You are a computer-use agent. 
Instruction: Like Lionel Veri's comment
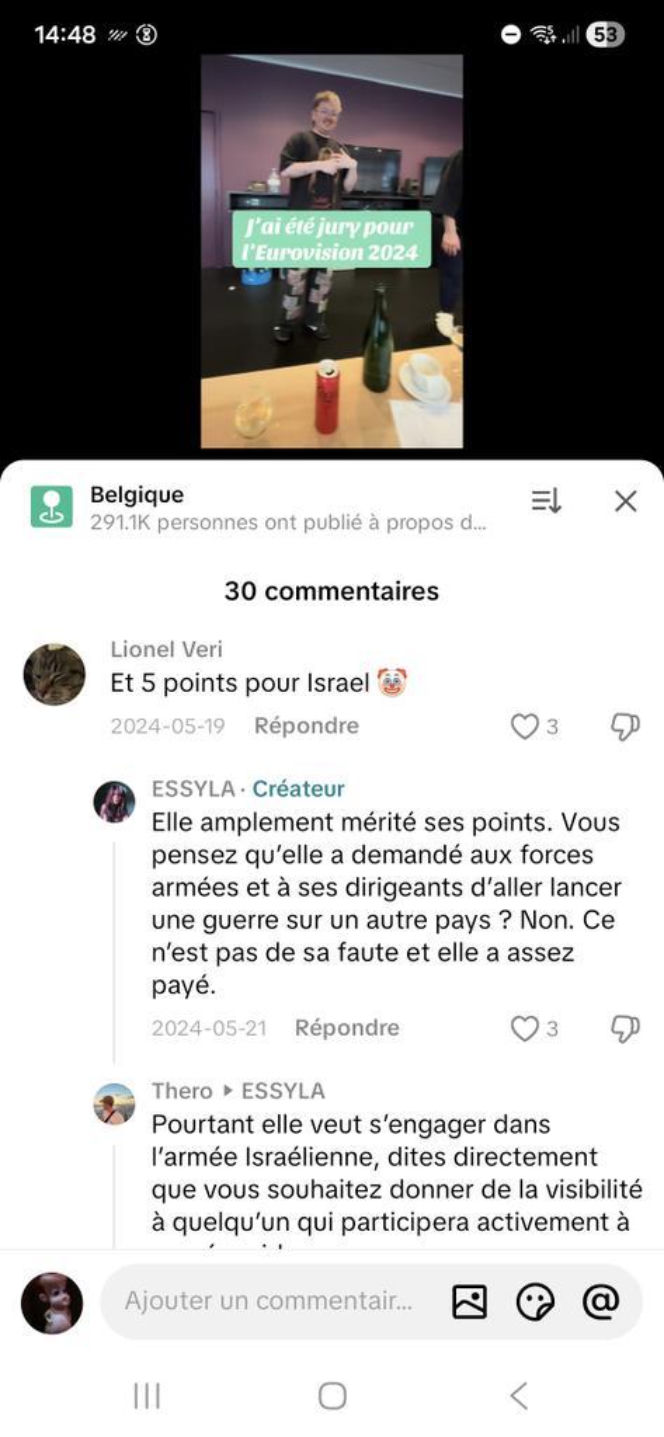(525, 727)
